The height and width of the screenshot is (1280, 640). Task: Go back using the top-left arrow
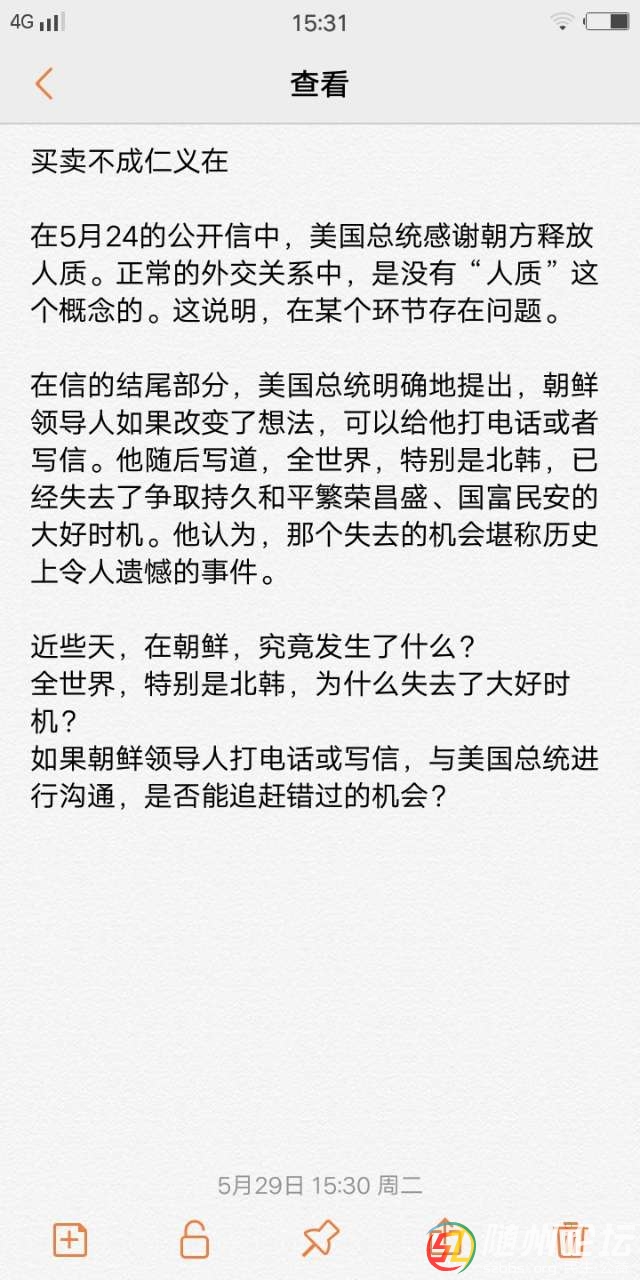[44, 83]
